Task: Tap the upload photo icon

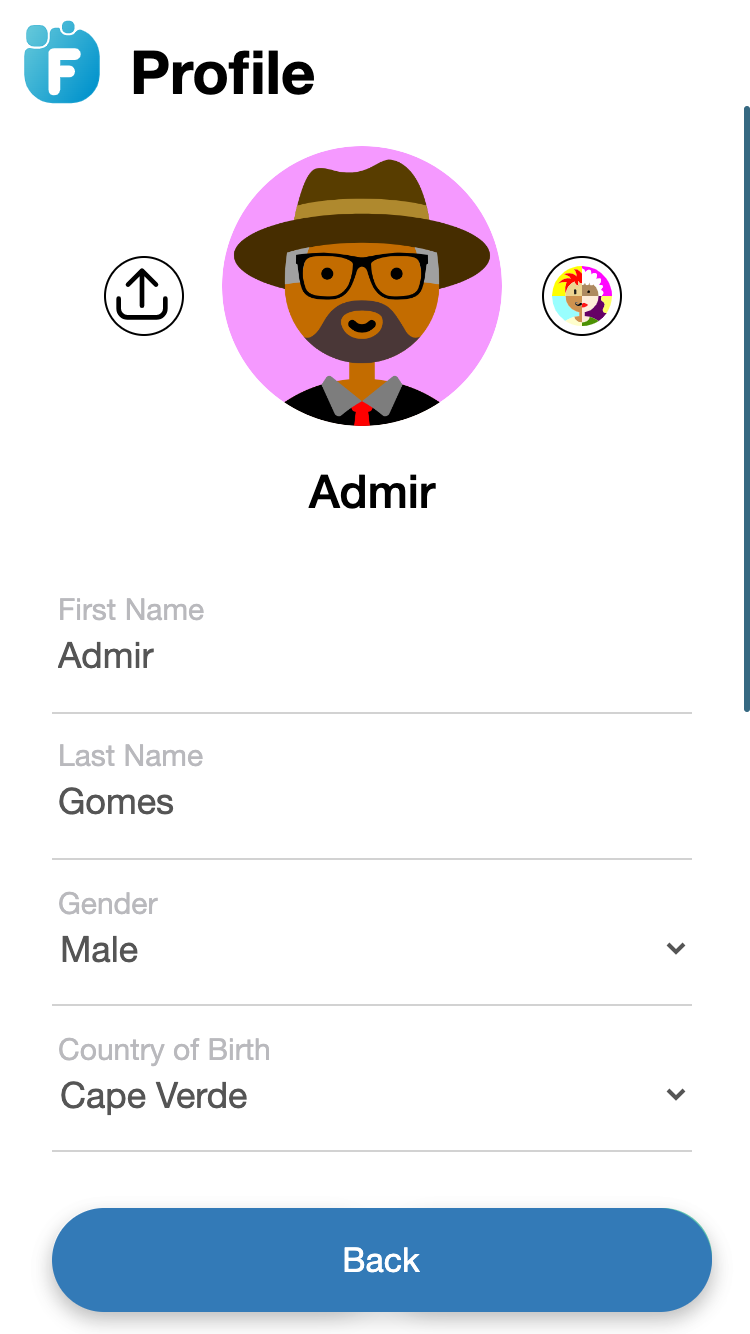Action: click(x=144, y=296)
